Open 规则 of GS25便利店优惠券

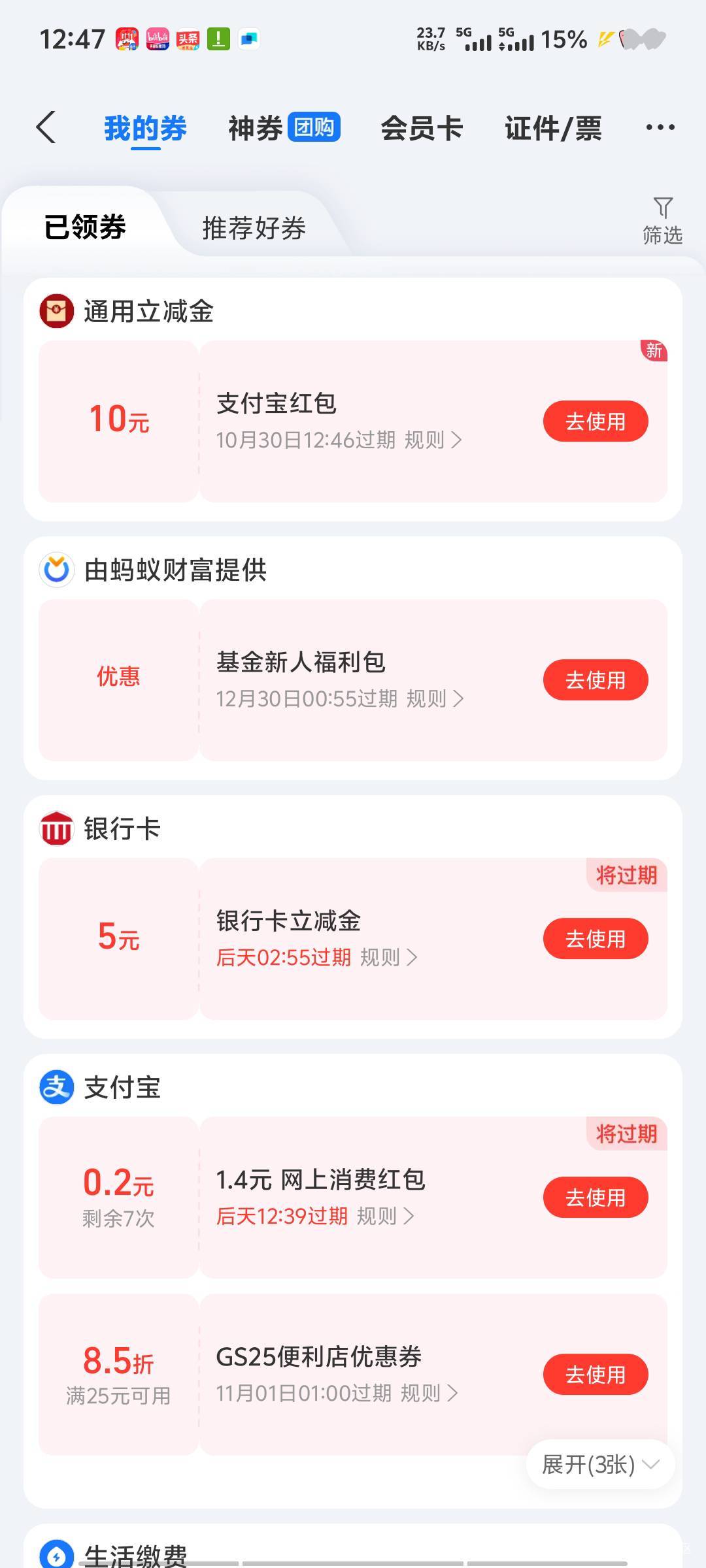coord(429,1394)
